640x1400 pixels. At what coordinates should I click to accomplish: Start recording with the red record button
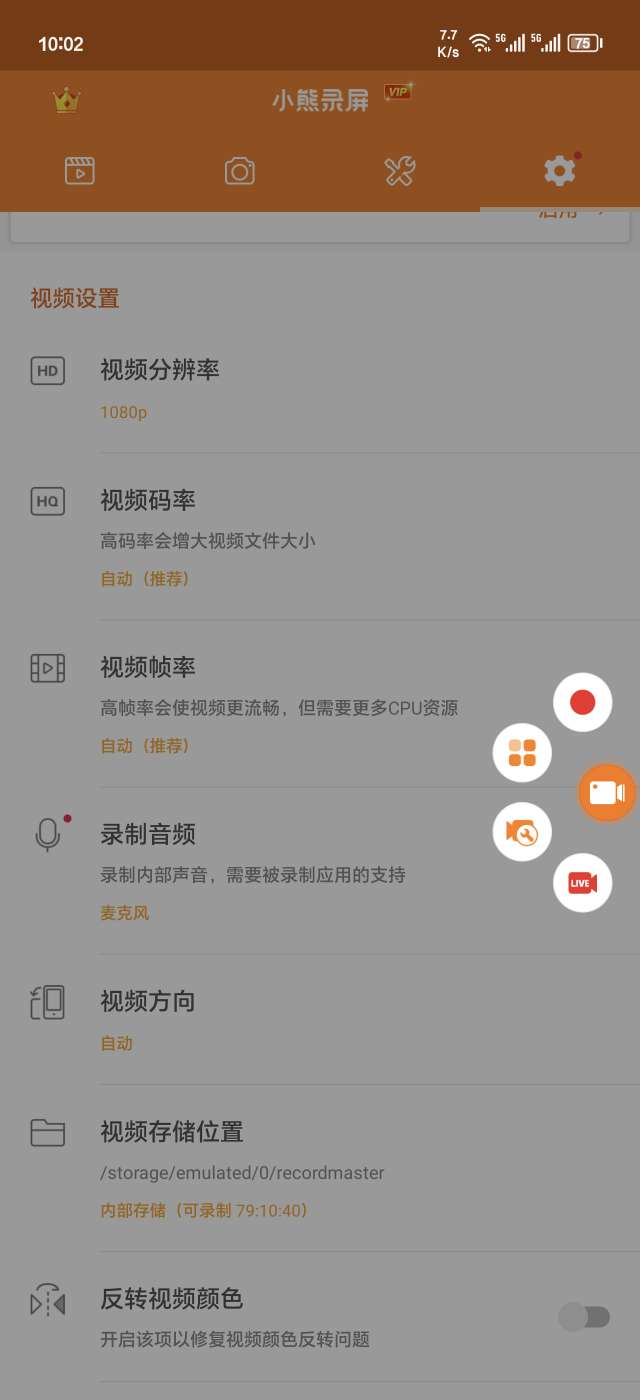pyautogui.click(x=582, y=702)
